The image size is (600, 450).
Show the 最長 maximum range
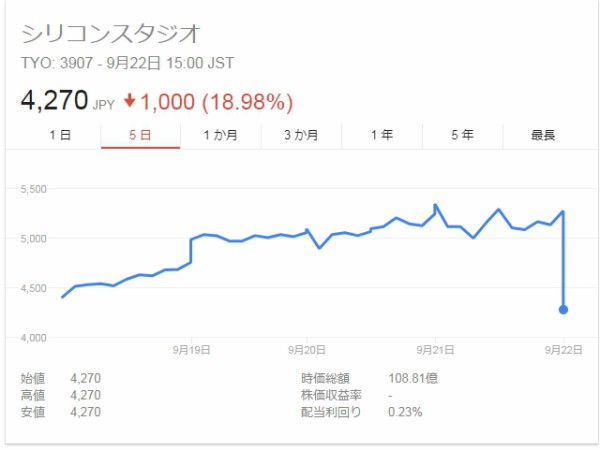[x=543, y=135]
